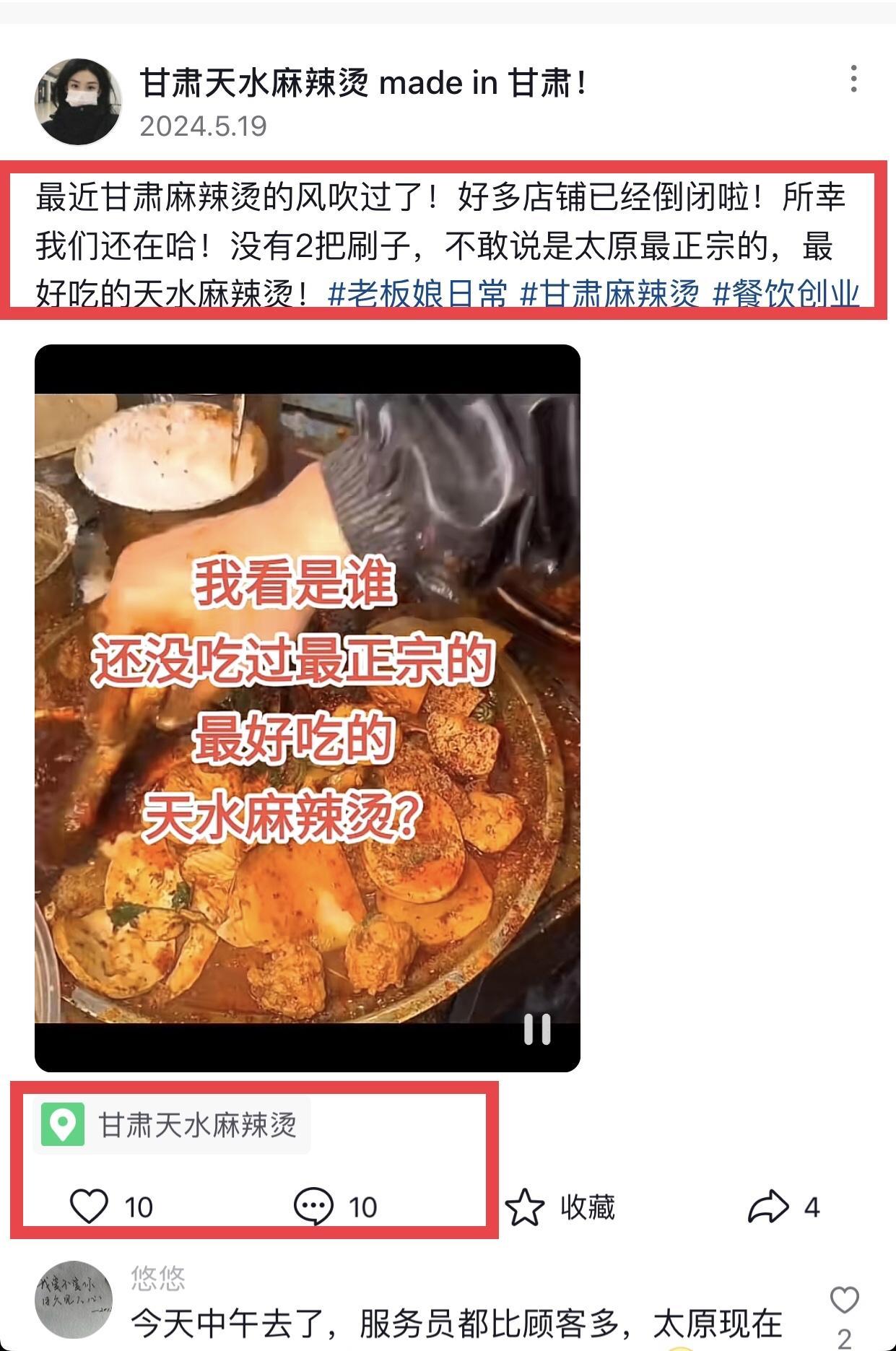896x1351 pixels.
Task: Open the post's comments
Action: (313, 1207)
